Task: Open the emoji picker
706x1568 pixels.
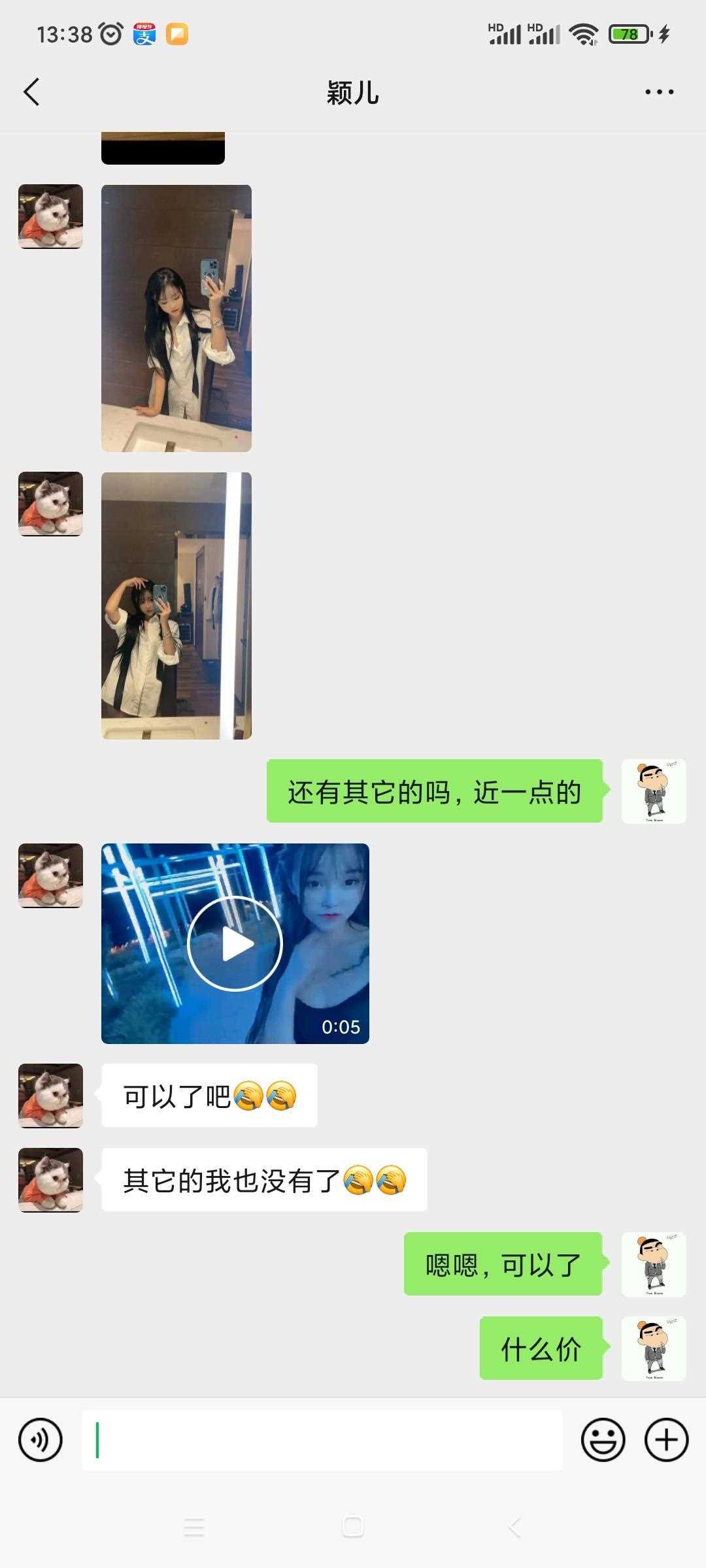Action: pyautogui.click(x=603, y=1439)
